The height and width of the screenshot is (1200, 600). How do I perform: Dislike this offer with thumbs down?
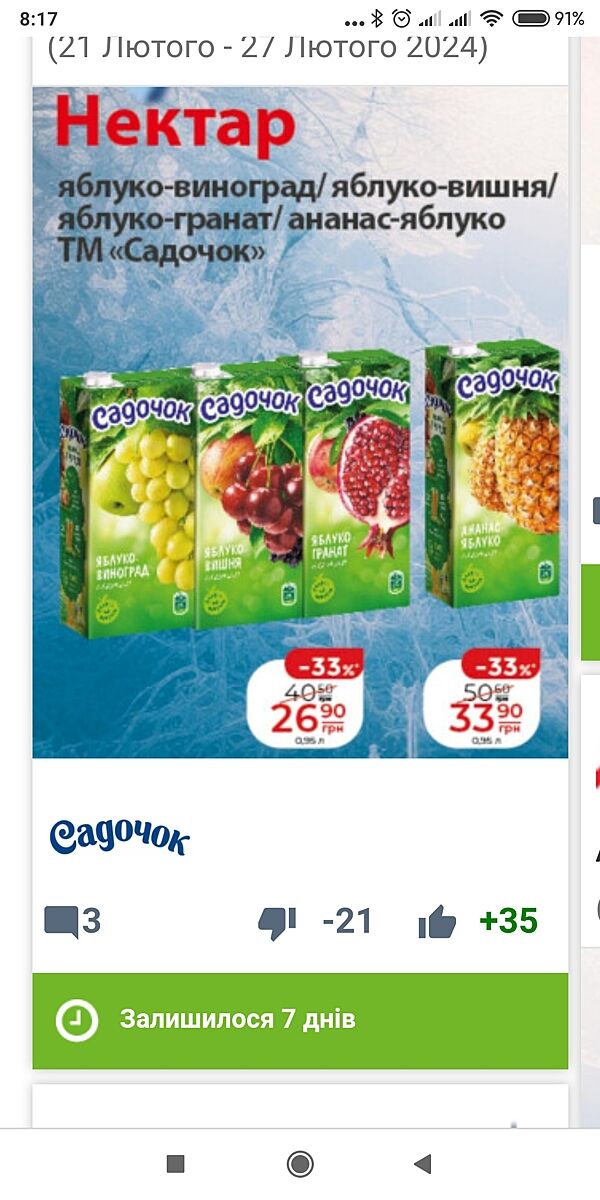[277, 922]
